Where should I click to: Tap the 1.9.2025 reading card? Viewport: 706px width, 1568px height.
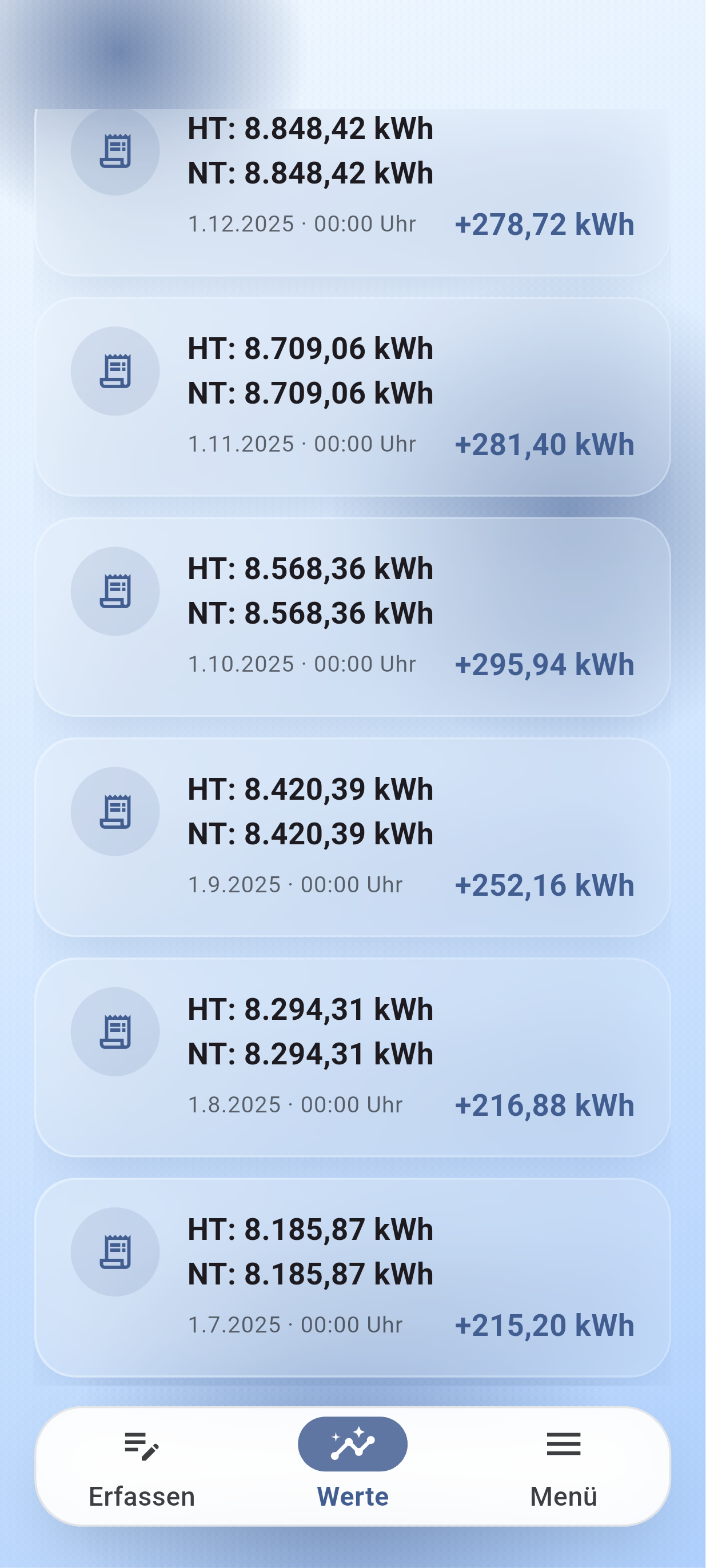click(x=352, y=837)
